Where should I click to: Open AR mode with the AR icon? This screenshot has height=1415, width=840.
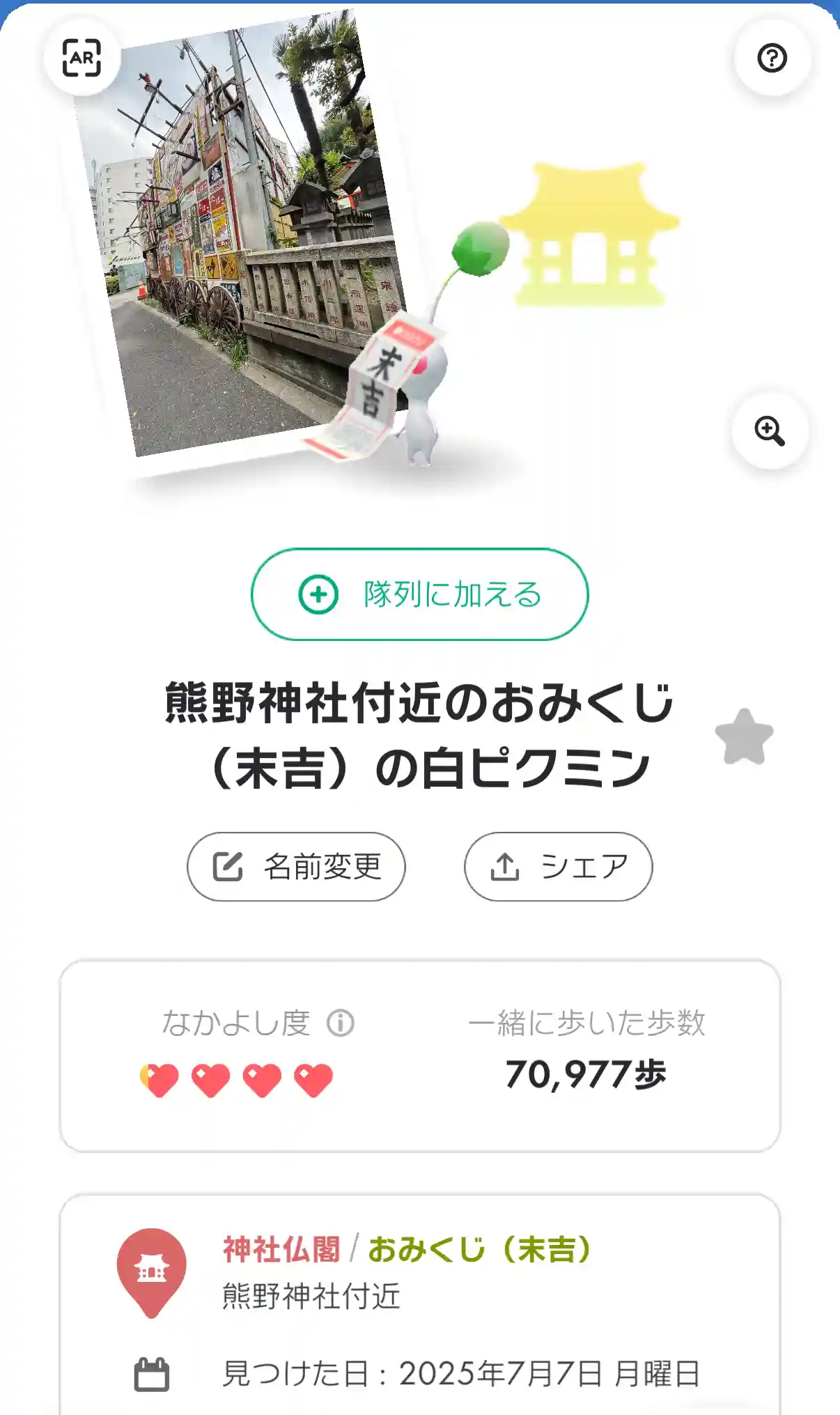81,58
